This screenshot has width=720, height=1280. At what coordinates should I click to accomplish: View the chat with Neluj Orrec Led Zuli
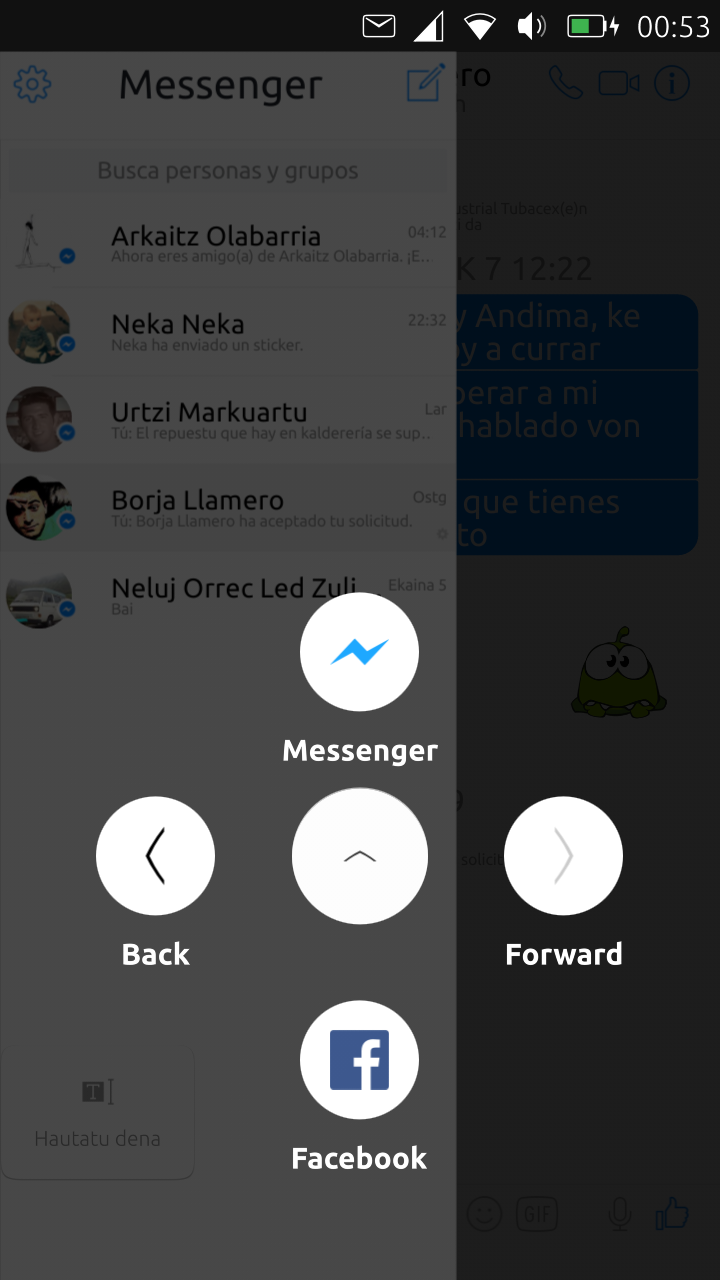(228, 596)
